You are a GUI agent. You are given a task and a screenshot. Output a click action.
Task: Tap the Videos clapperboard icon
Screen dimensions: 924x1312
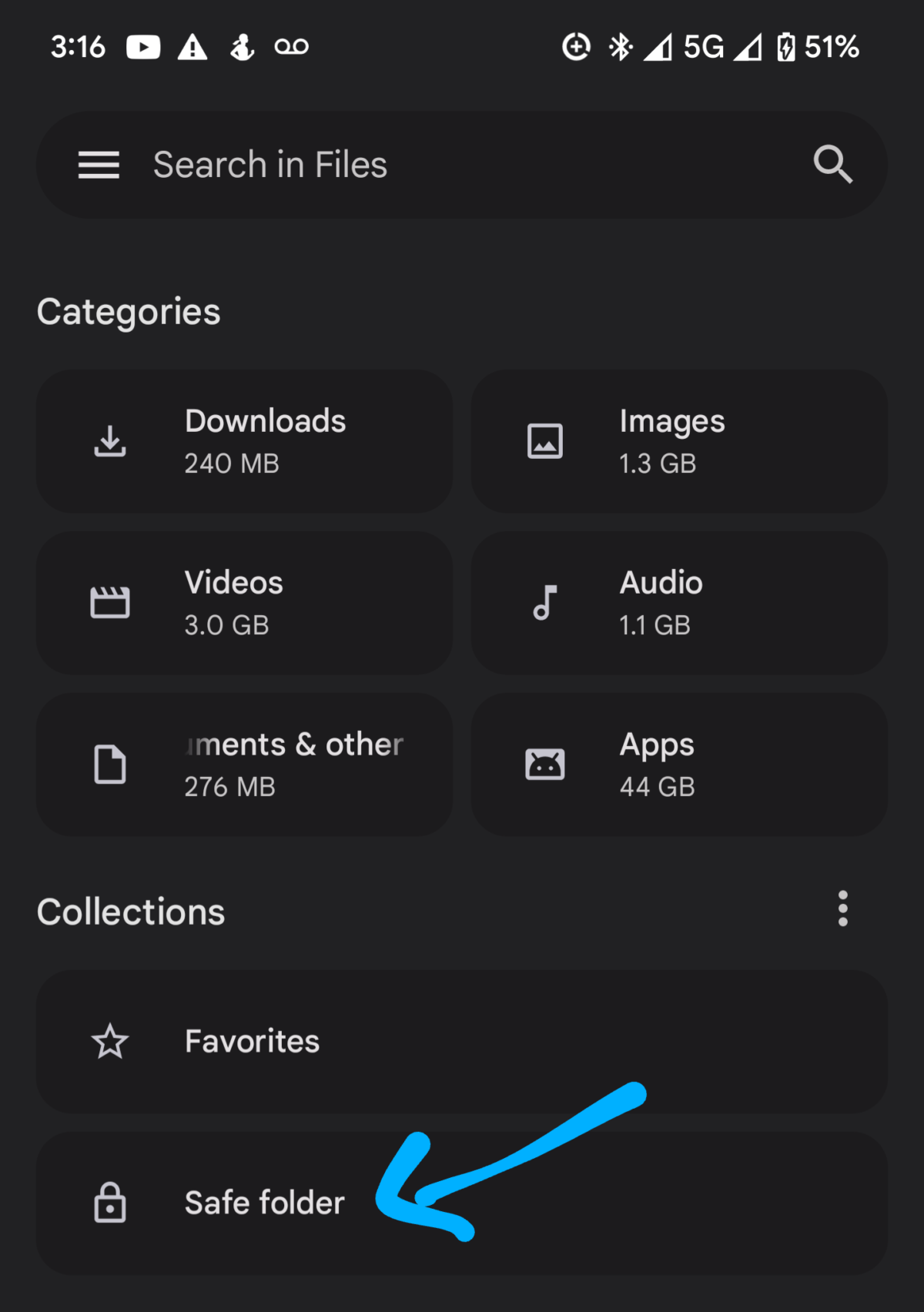109,602
